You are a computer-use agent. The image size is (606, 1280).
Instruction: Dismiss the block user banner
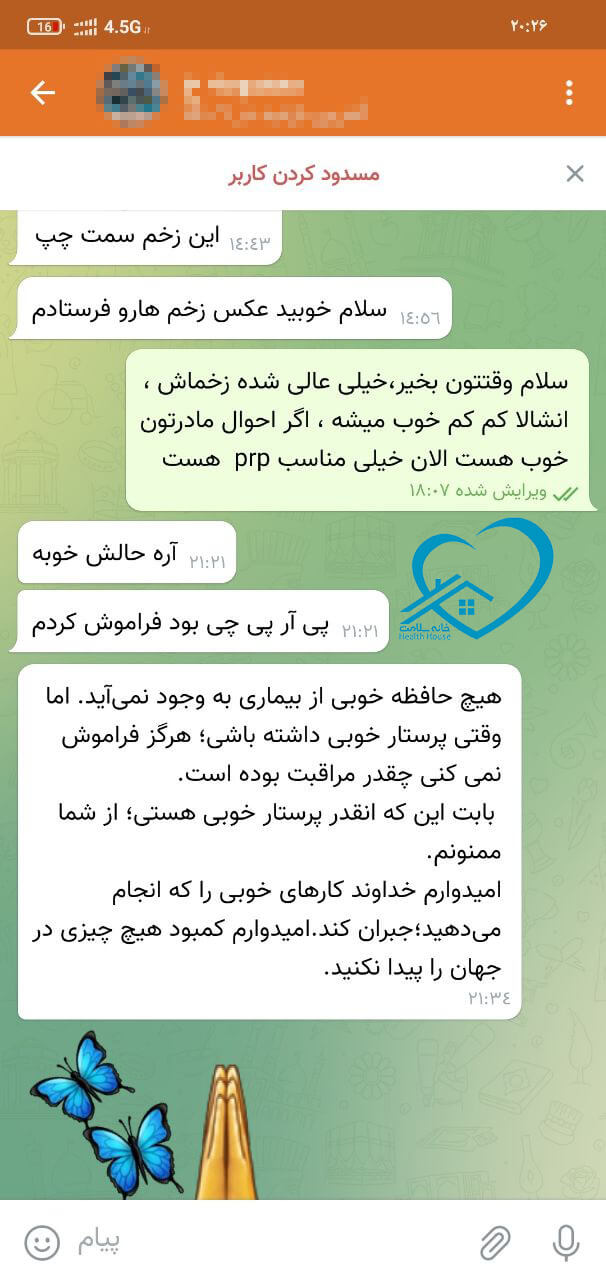[x=575, y=174]
